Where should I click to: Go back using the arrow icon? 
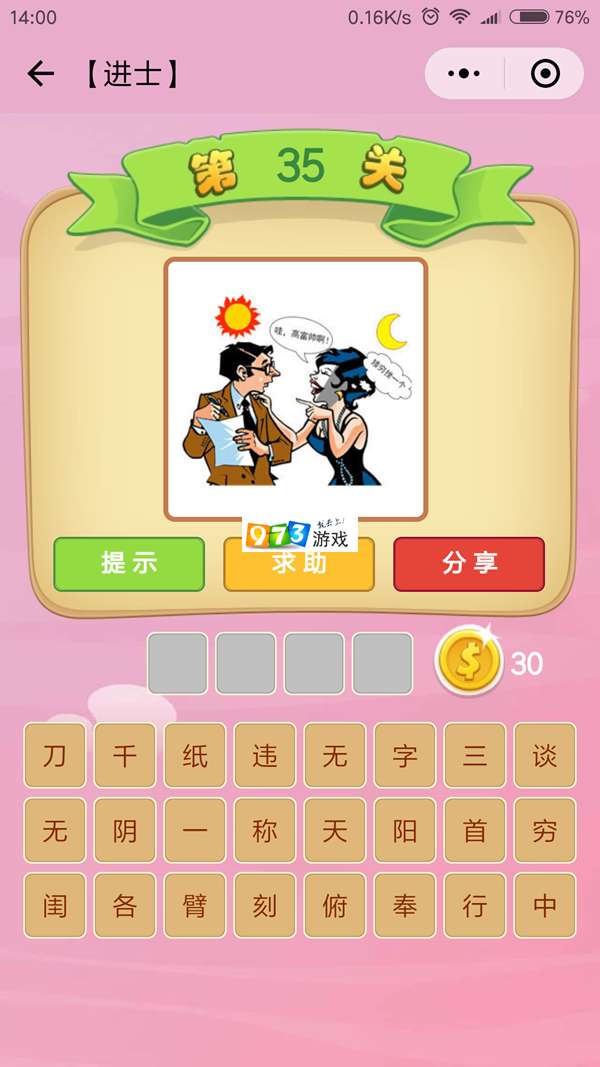click(40, 74)
